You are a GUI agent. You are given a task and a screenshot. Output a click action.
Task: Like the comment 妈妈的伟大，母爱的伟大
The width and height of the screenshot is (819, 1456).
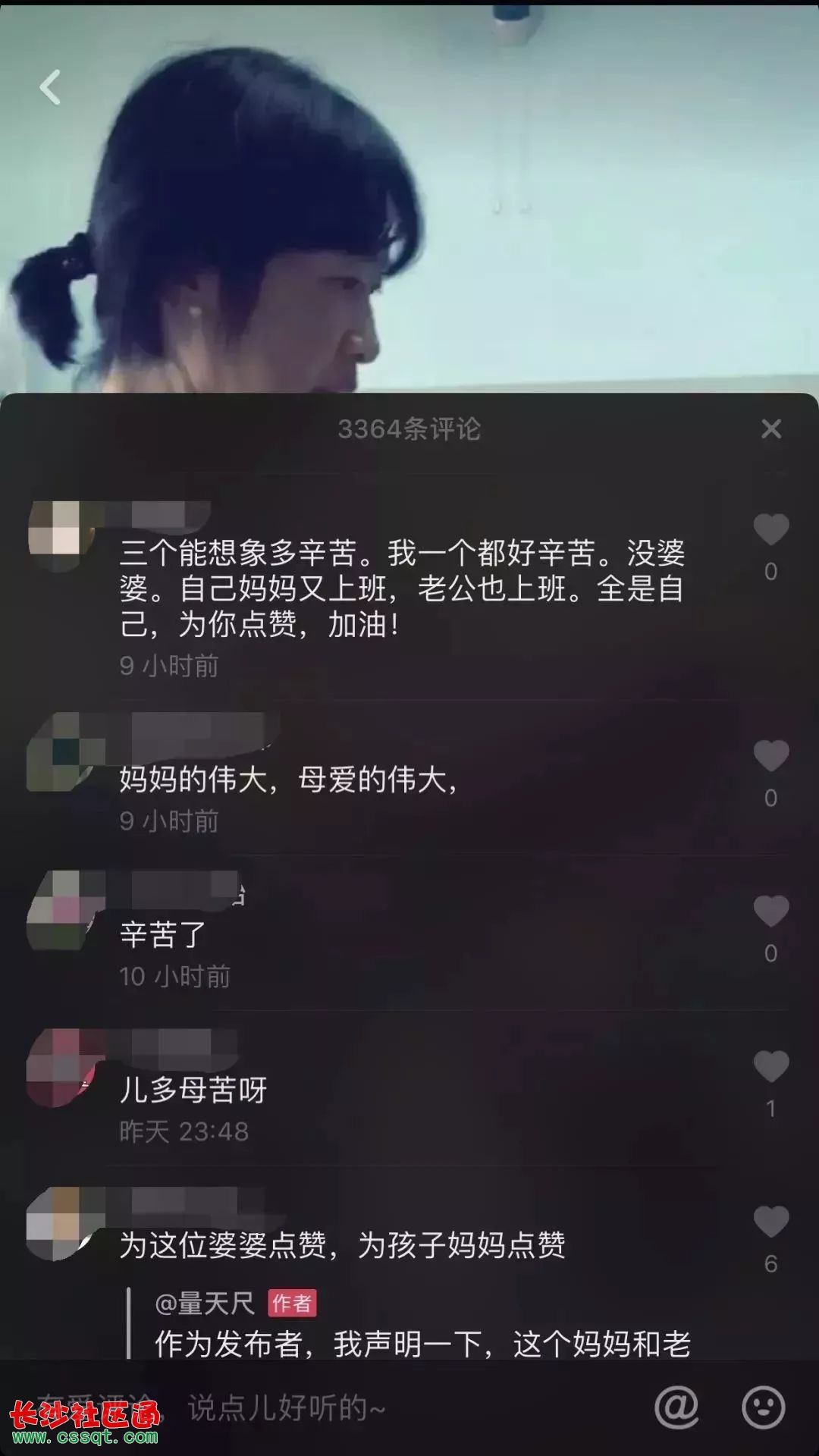tap(770, 756)
